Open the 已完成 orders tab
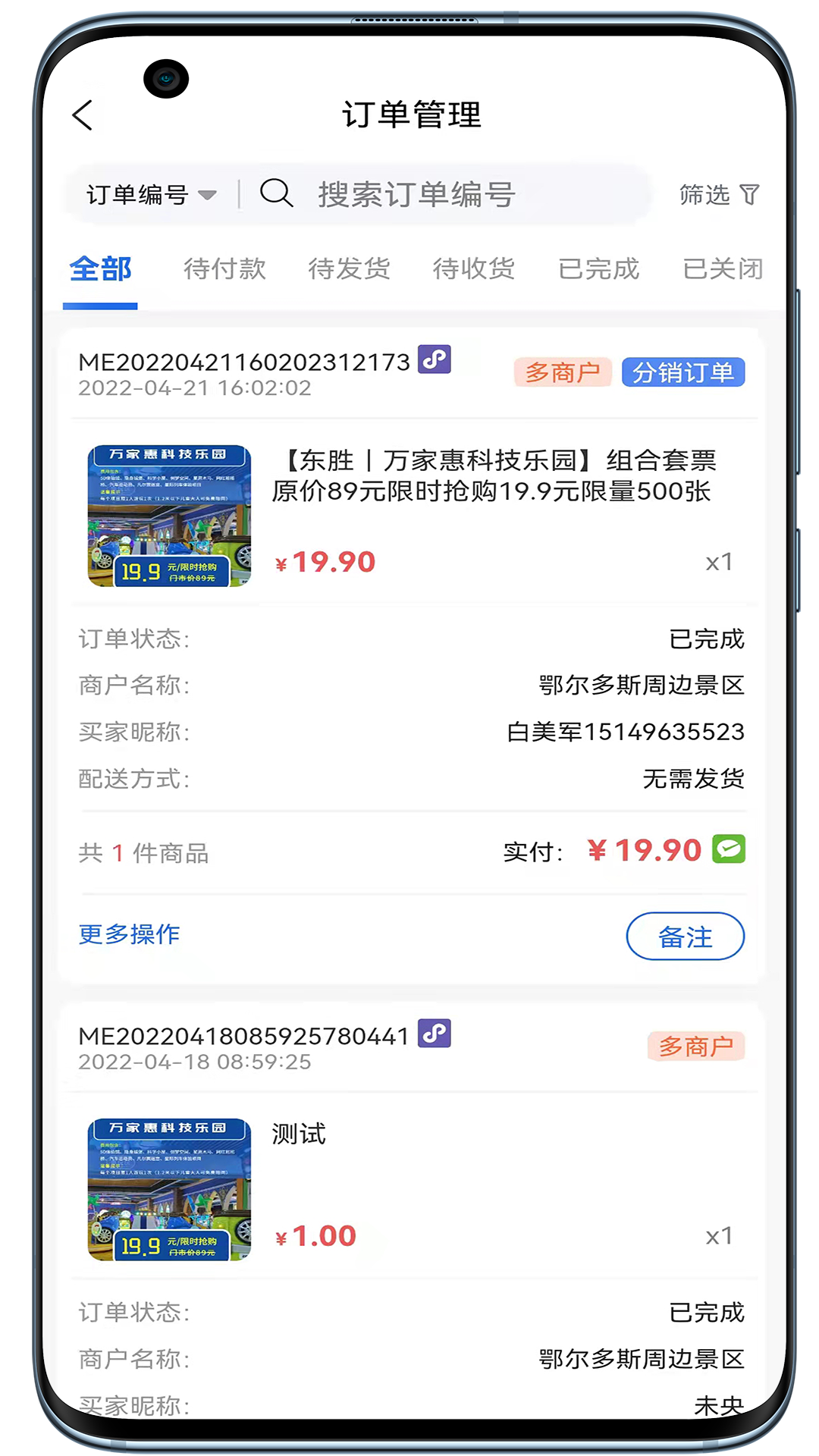The image size is (819, 1456). [598, 268]
